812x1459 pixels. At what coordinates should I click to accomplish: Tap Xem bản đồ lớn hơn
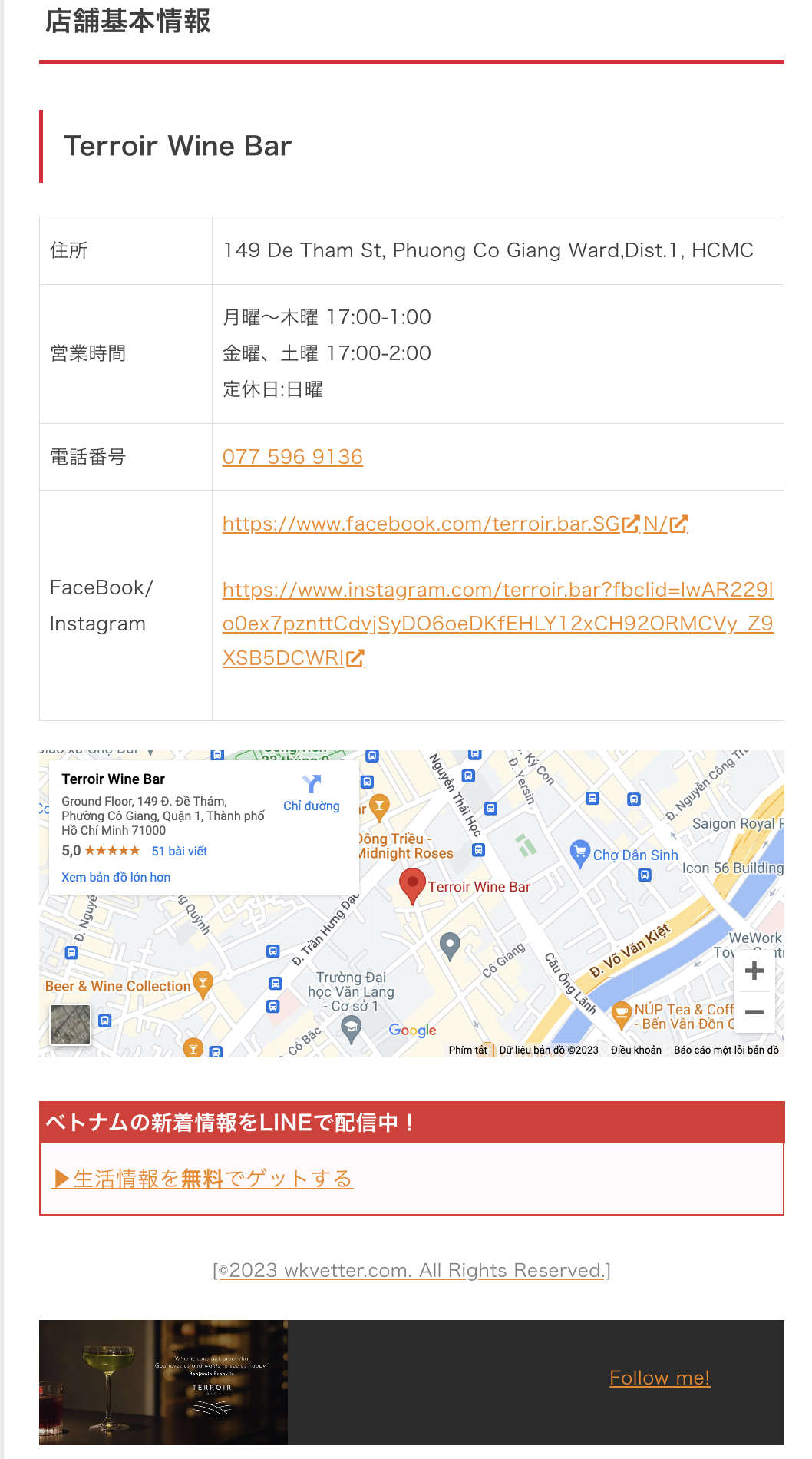click(x=116, y=877)
